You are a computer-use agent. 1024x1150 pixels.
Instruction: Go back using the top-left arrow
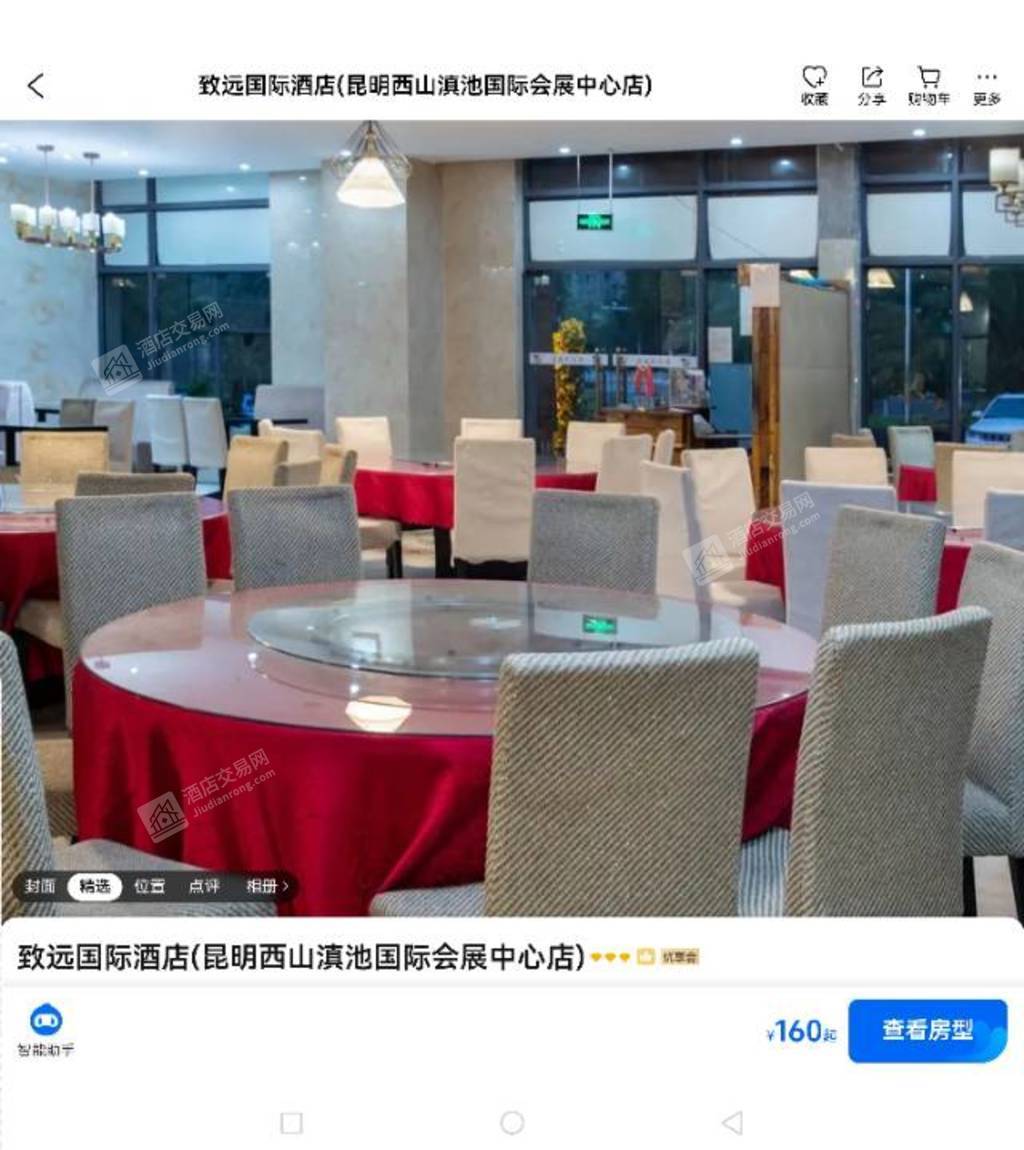pos(36,86)
